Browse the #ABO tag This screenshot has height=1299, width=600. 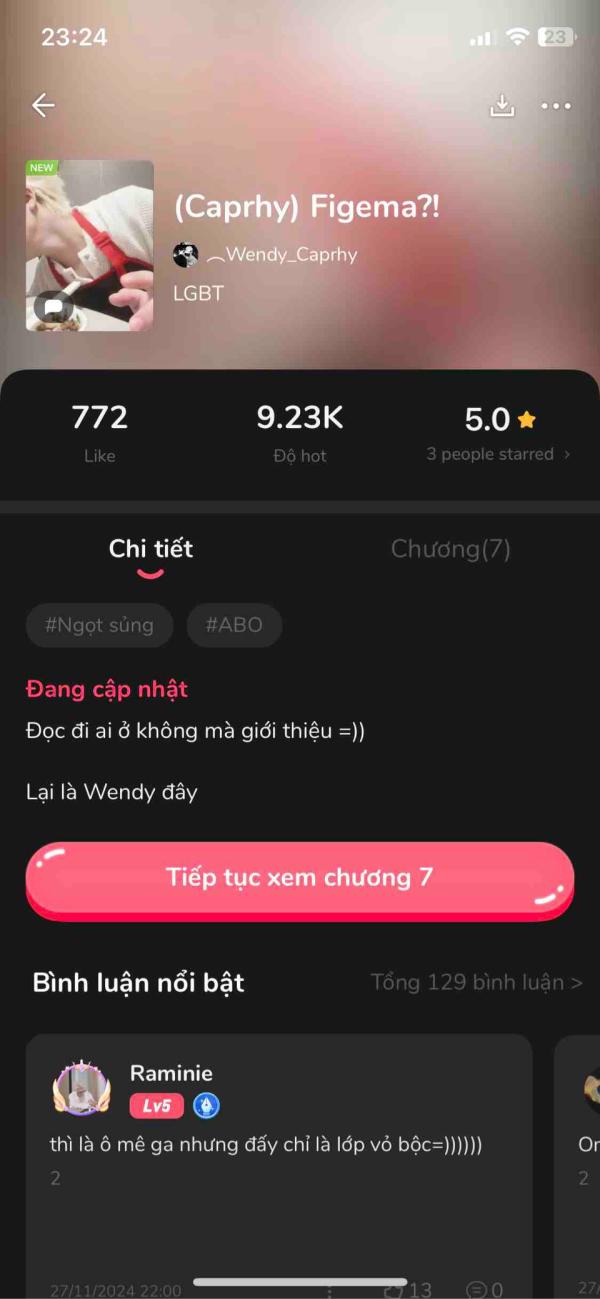234,625
